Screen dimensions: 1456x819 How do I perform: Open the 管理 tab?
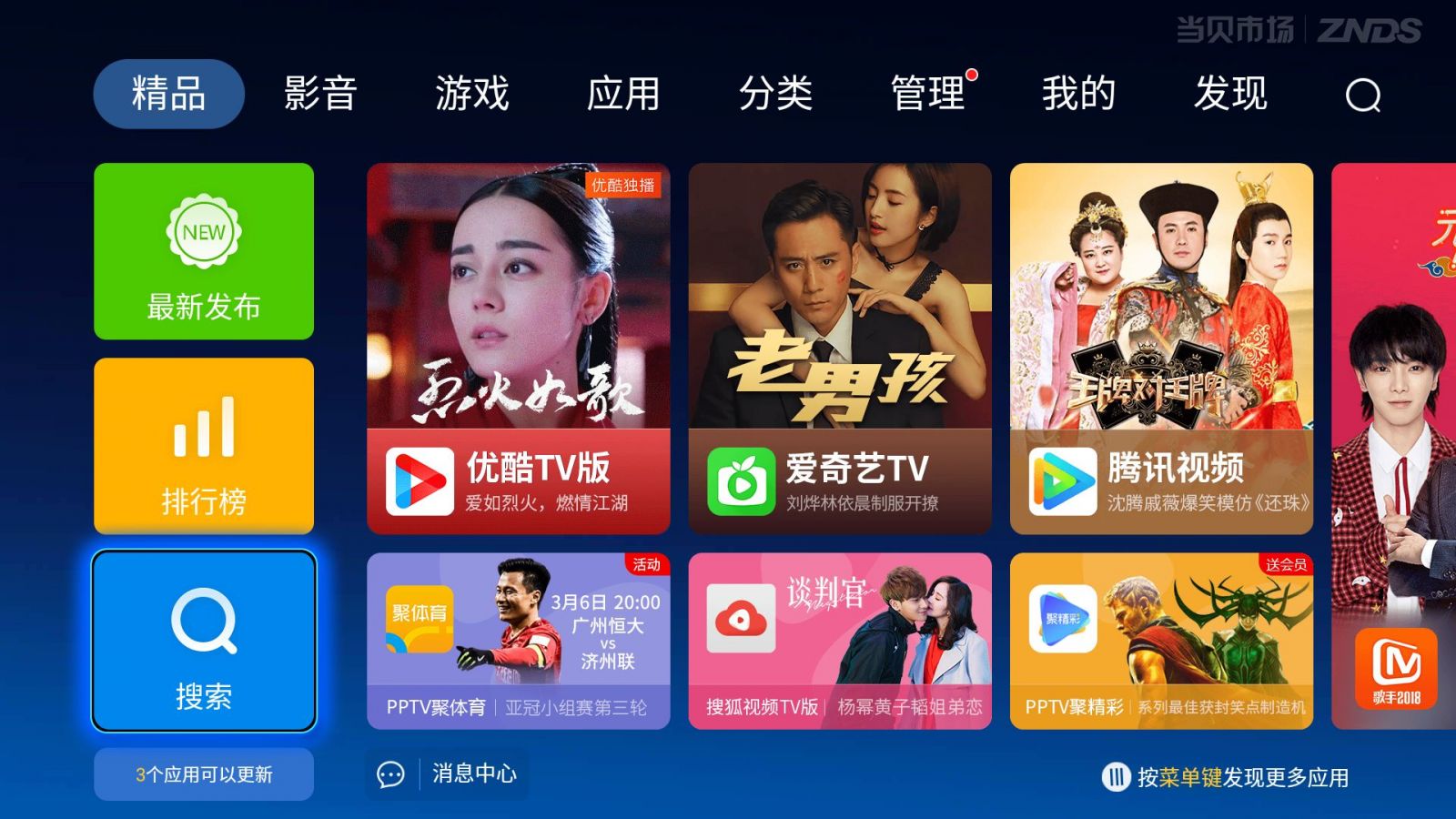927,94
